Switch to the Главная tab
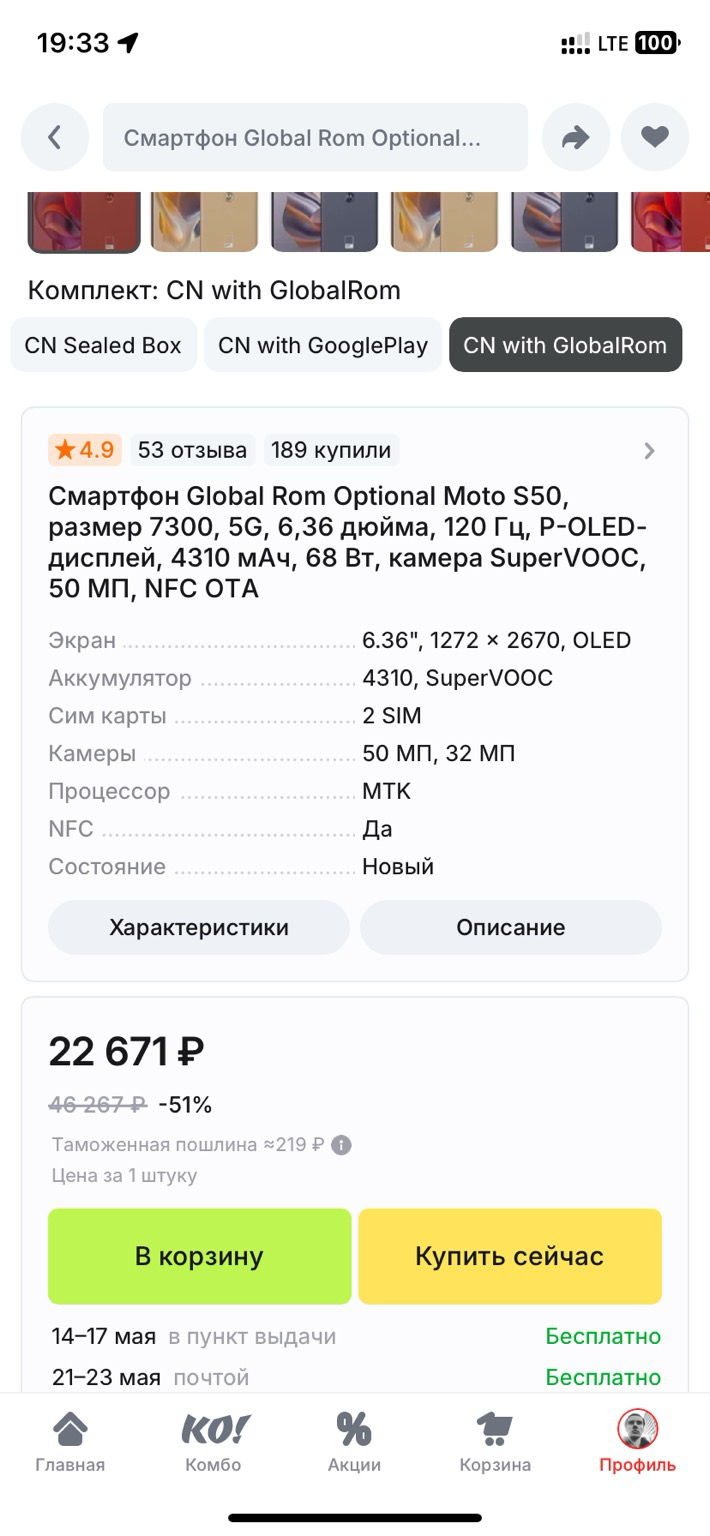This screenshot has height=1536, width=710. tap(70, 1443)
